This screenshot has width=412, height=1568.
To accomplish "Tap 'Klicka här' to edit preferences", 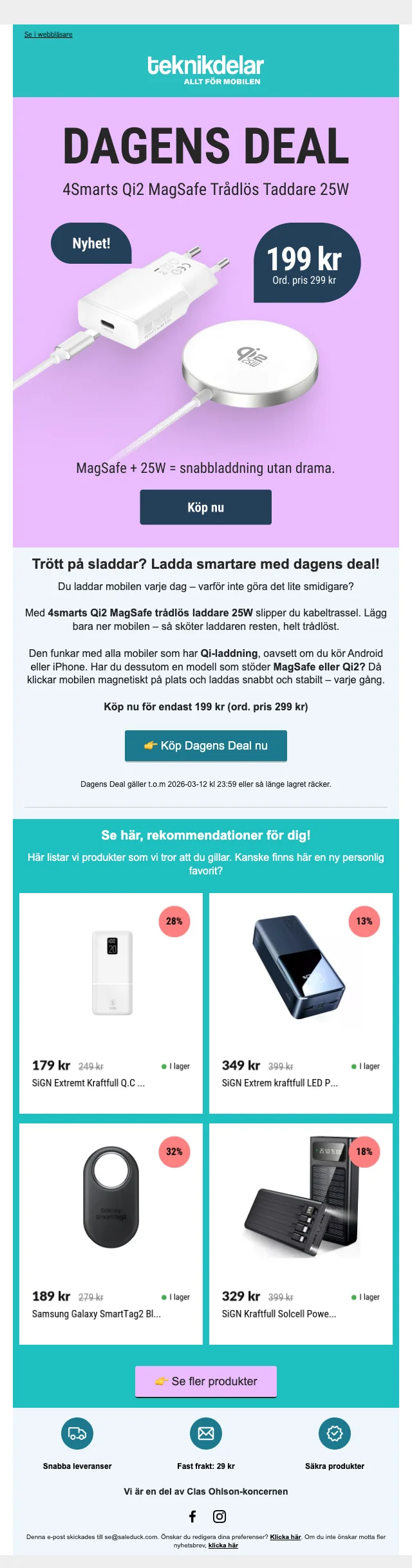I will click(x=285, y=1536).
